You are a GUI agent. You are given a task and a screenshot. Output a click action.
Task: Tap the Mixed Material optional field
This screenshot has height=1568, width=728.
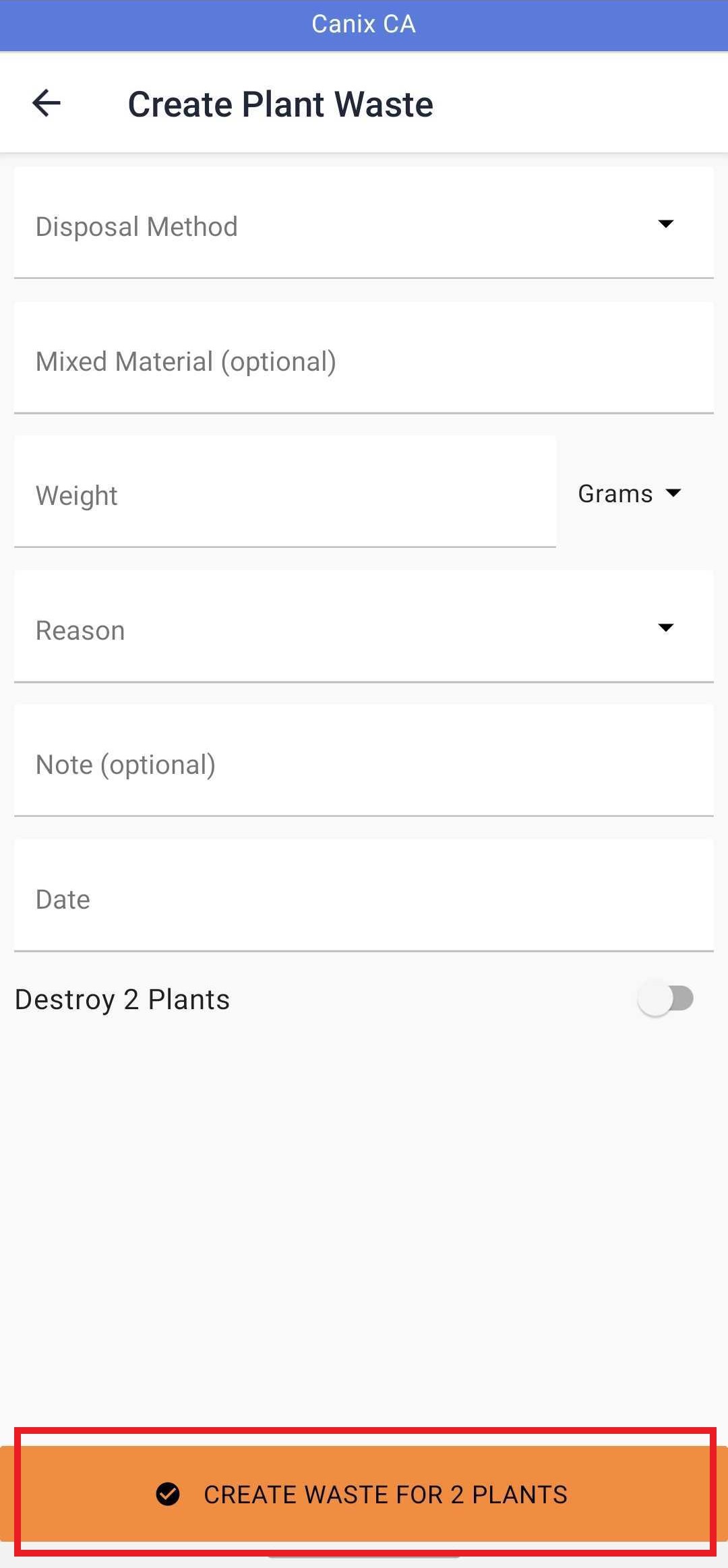click(364, 358)
